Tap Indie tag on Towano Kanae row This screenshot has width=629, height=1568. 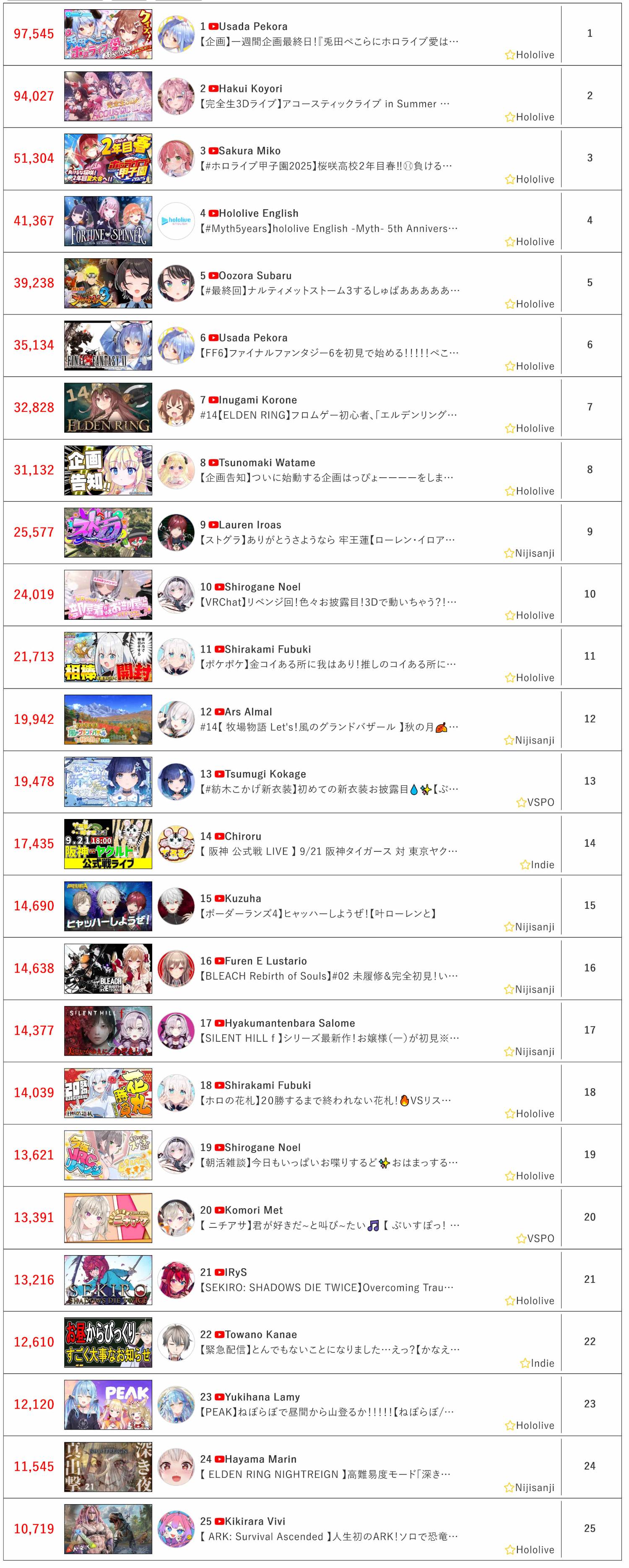pos(542,1363)
